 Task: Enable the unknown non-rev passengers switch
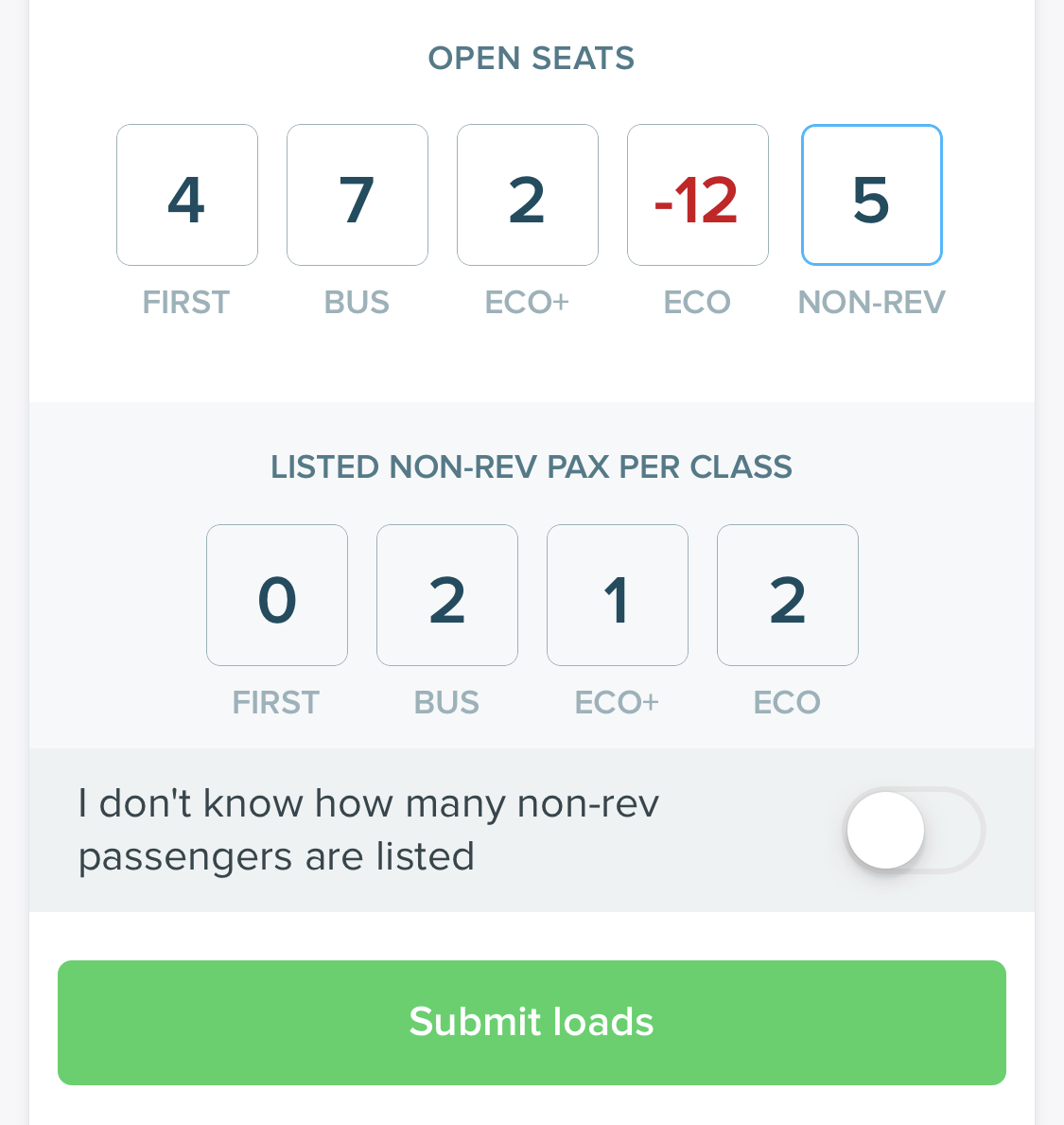(914, 830)
